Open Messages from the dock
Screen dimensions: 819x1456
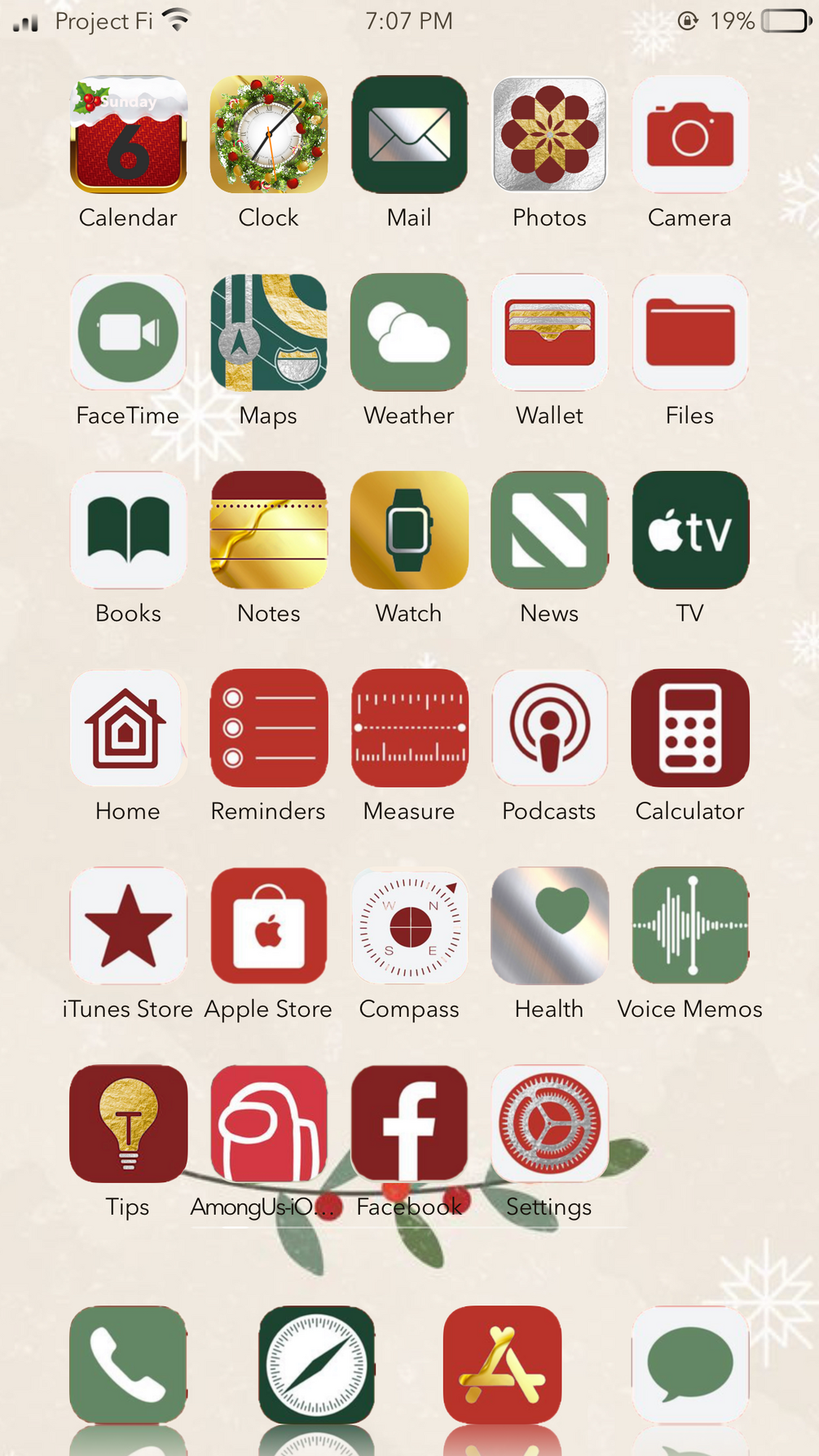click(x=689, y=1365)
